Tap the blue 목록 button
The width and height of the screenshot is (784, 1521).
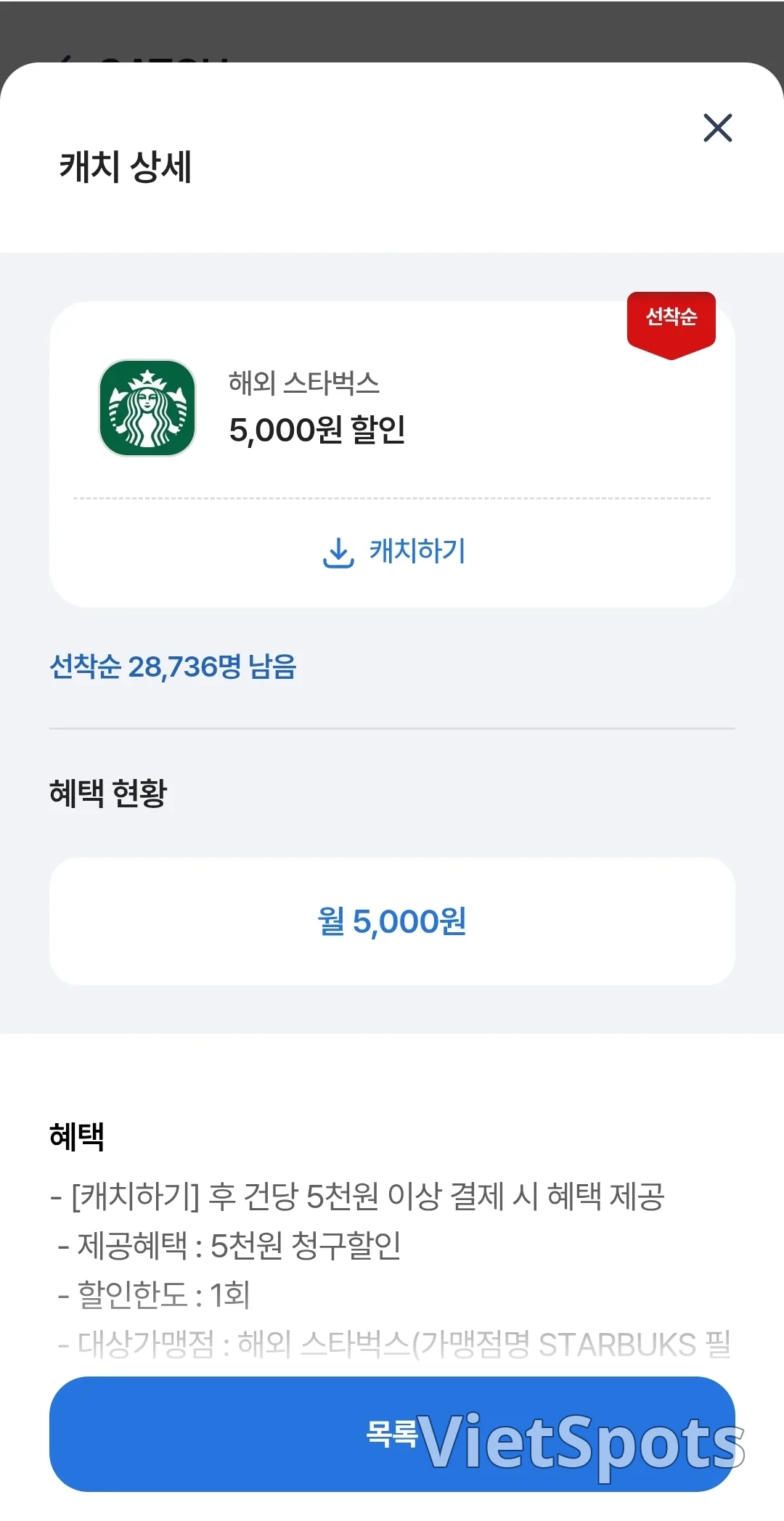pyautogui.click(x=392, y=1434)
